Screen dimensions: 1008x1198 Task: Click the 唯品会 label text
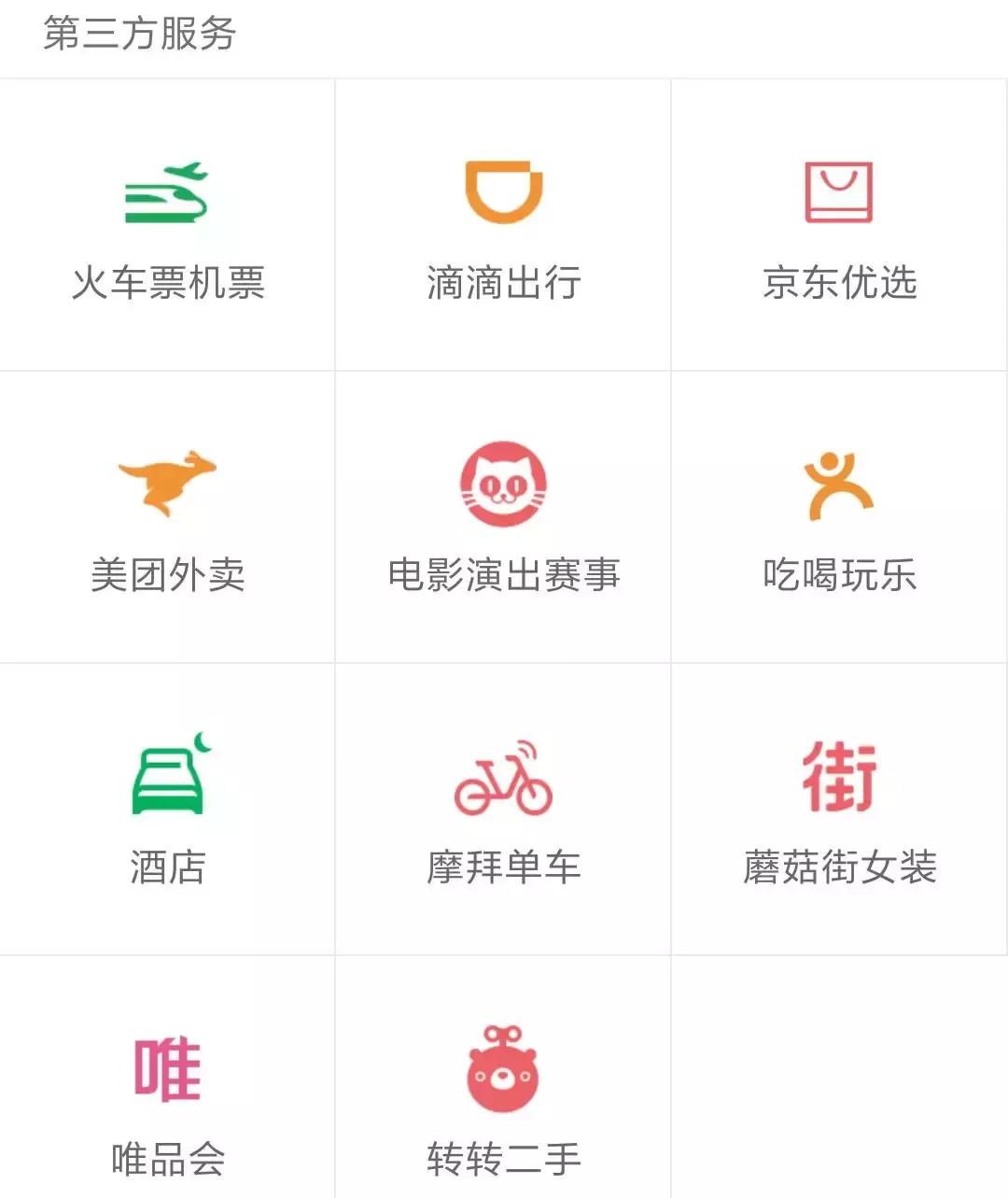pos(168,1158)
